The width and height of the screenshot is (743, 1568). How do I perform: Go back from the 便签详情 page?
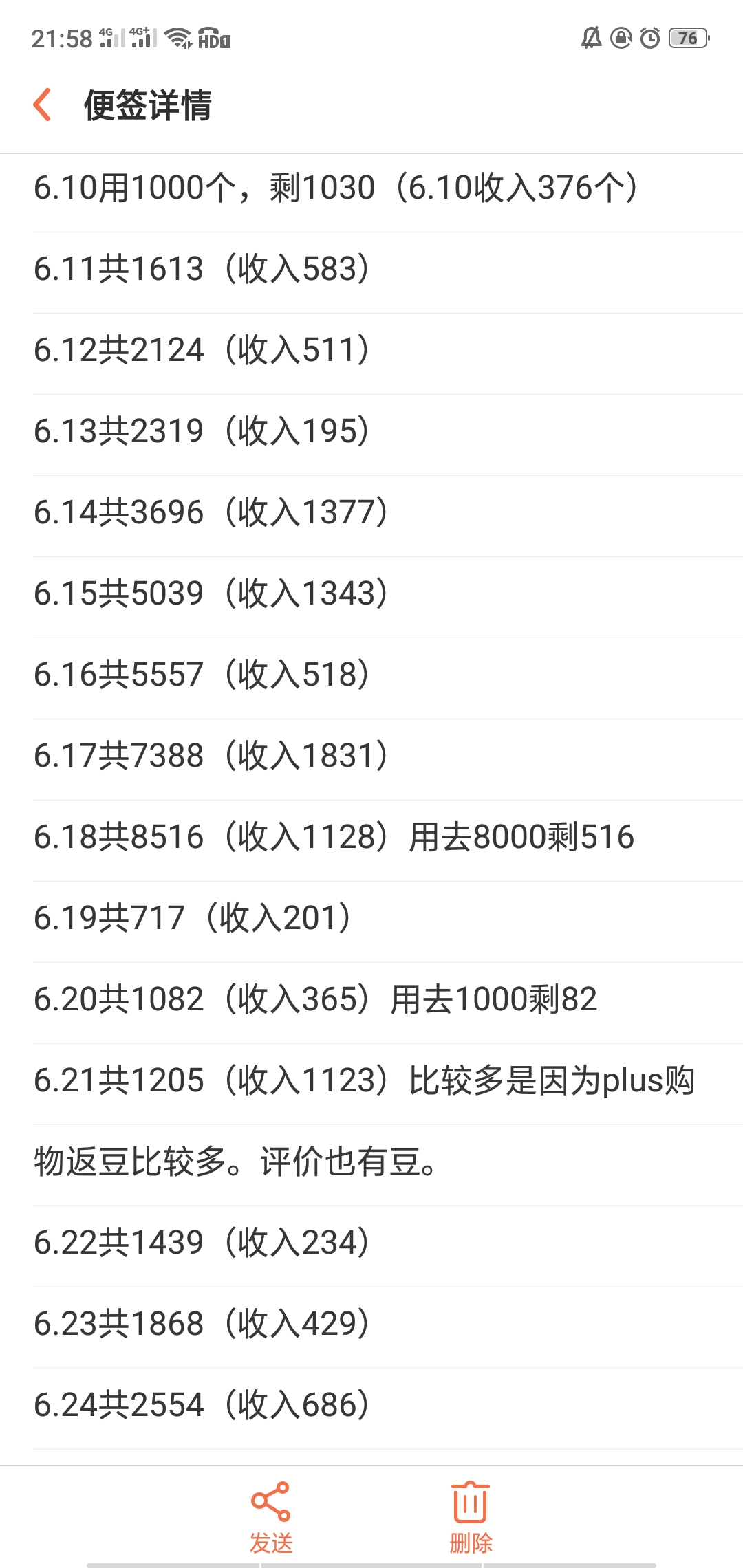point(43,105)
